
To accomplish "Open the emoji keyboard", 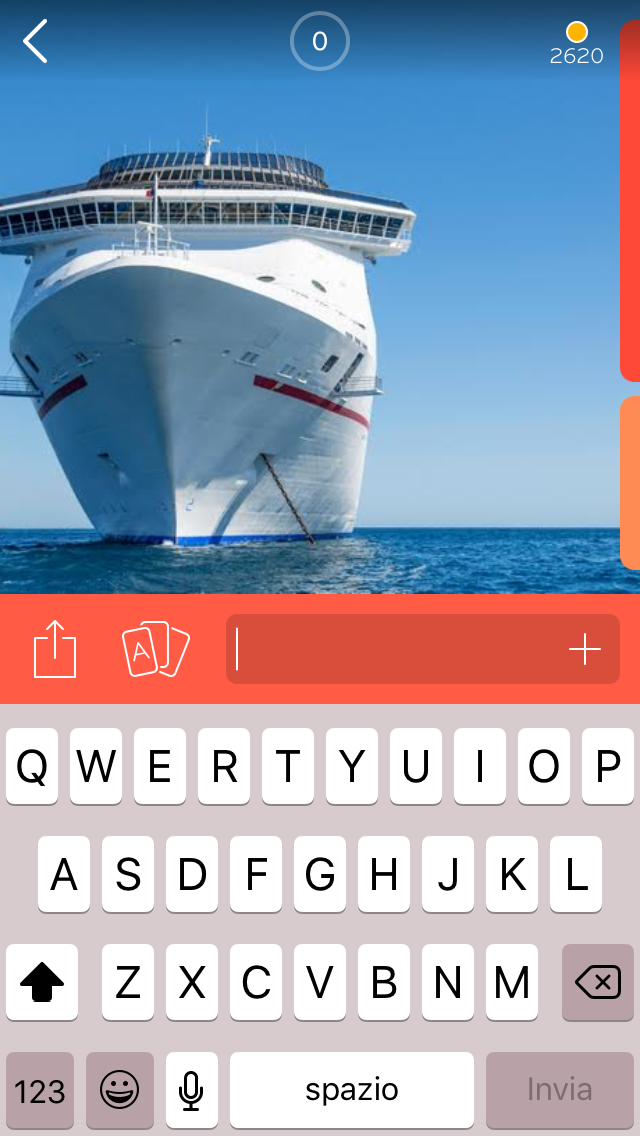I will 120,1090.
